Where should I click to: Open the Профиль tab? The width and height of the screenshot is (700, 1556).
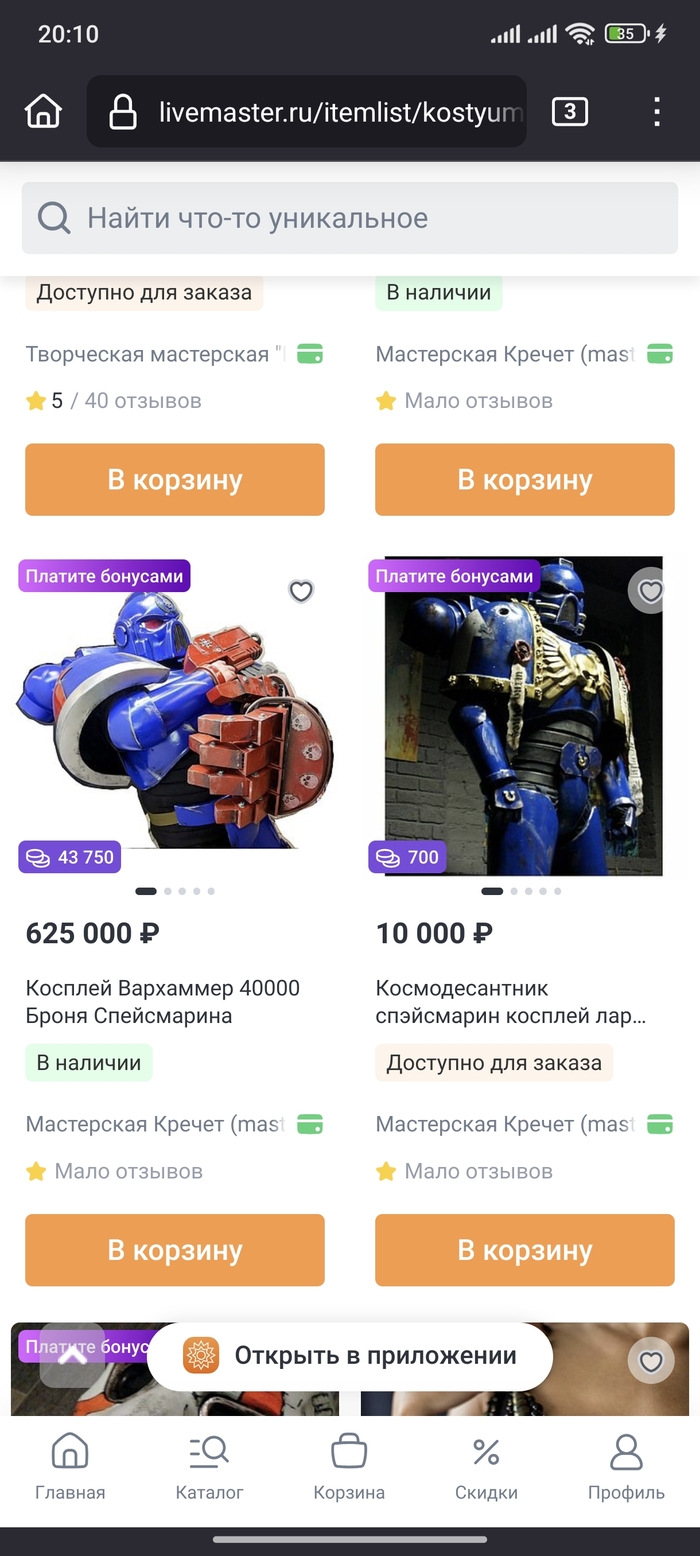tap(626, 1467)
